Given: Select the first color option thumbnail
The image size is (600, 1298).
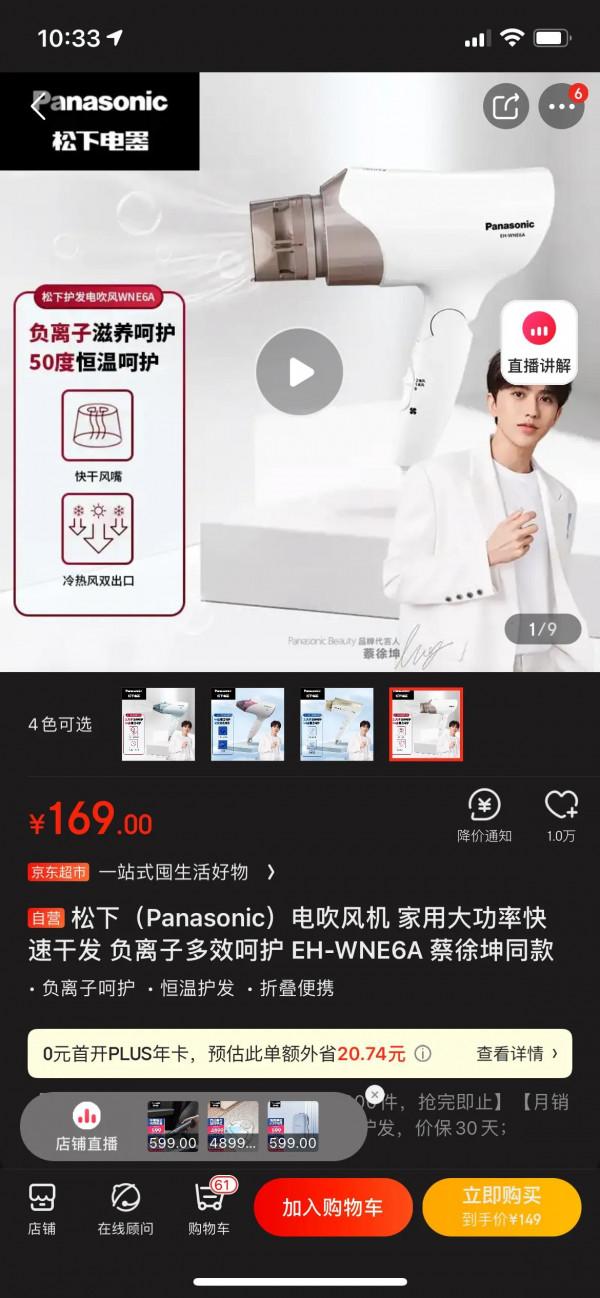Looking at the screenshot, I should point(158,724).
